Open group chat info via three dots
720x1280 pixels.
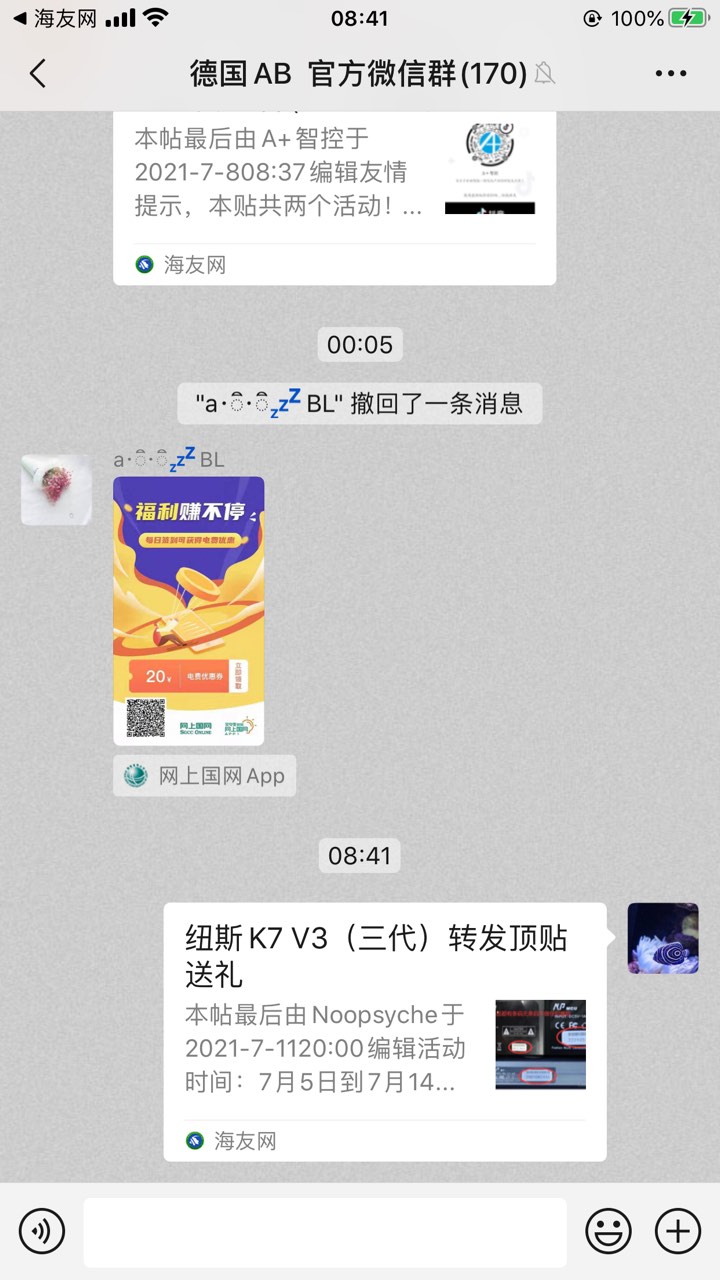671,73
